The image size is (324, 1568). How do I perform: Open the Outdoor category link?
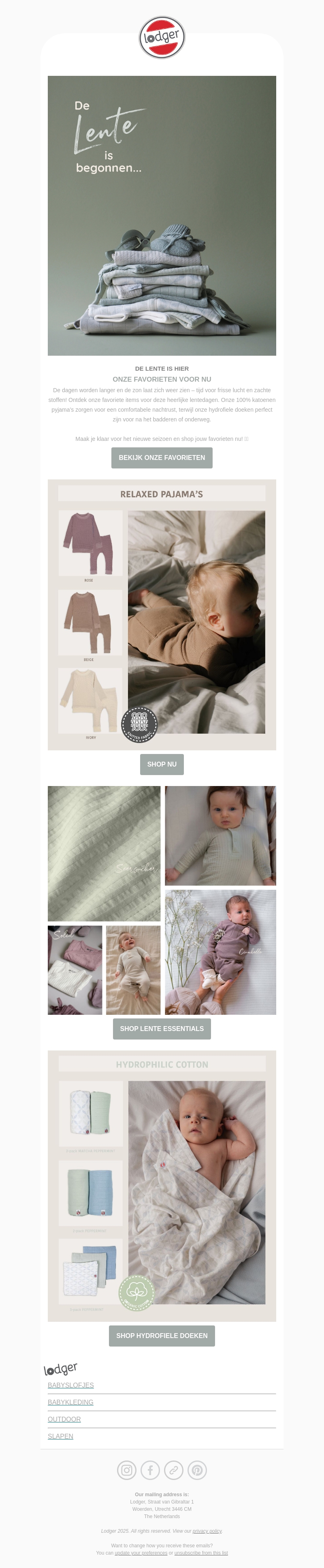point(64,1419)
